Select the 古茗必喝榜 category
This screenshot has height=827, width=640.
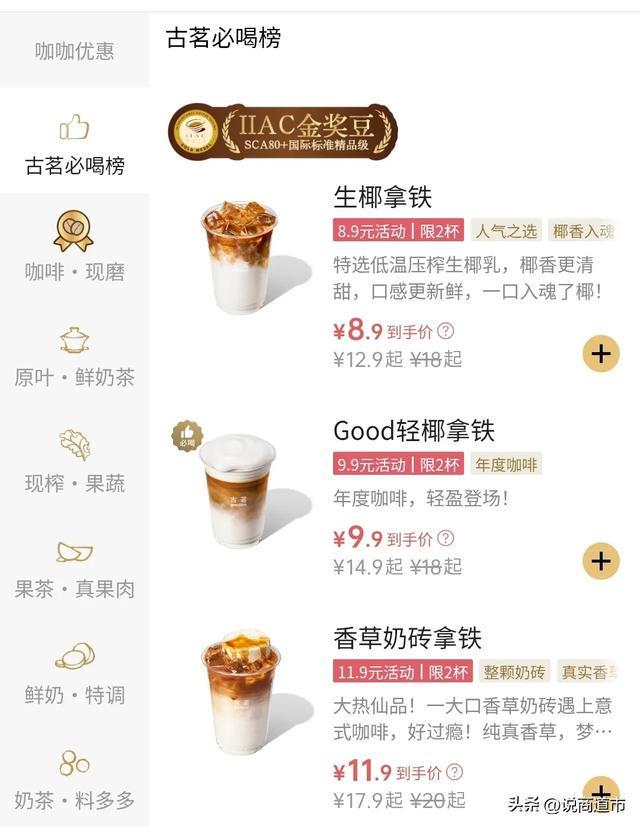pyautogui.click(x=74, y=143)
